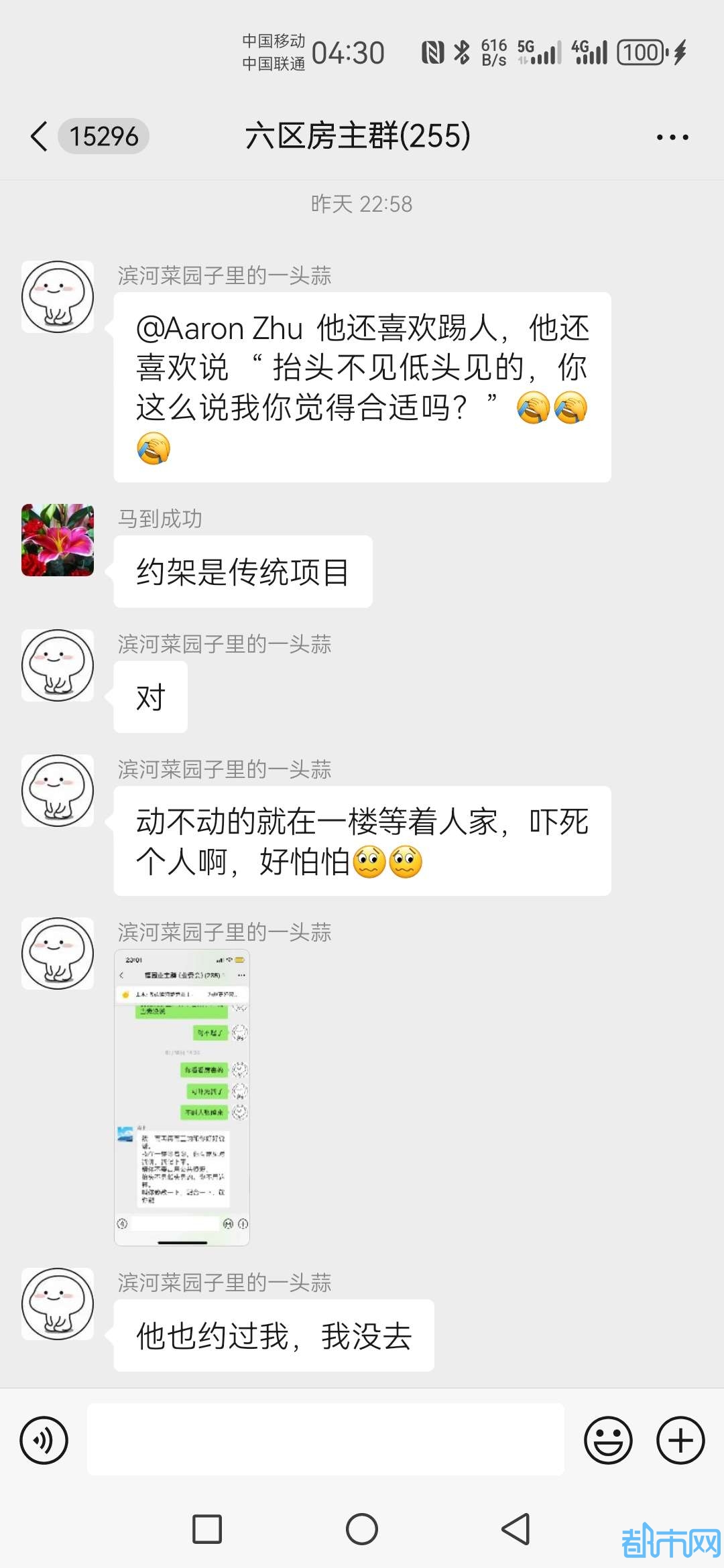This screenshot has width=724, height=1568.
Task: Switch to voice message input
Action: [44, 1440]
